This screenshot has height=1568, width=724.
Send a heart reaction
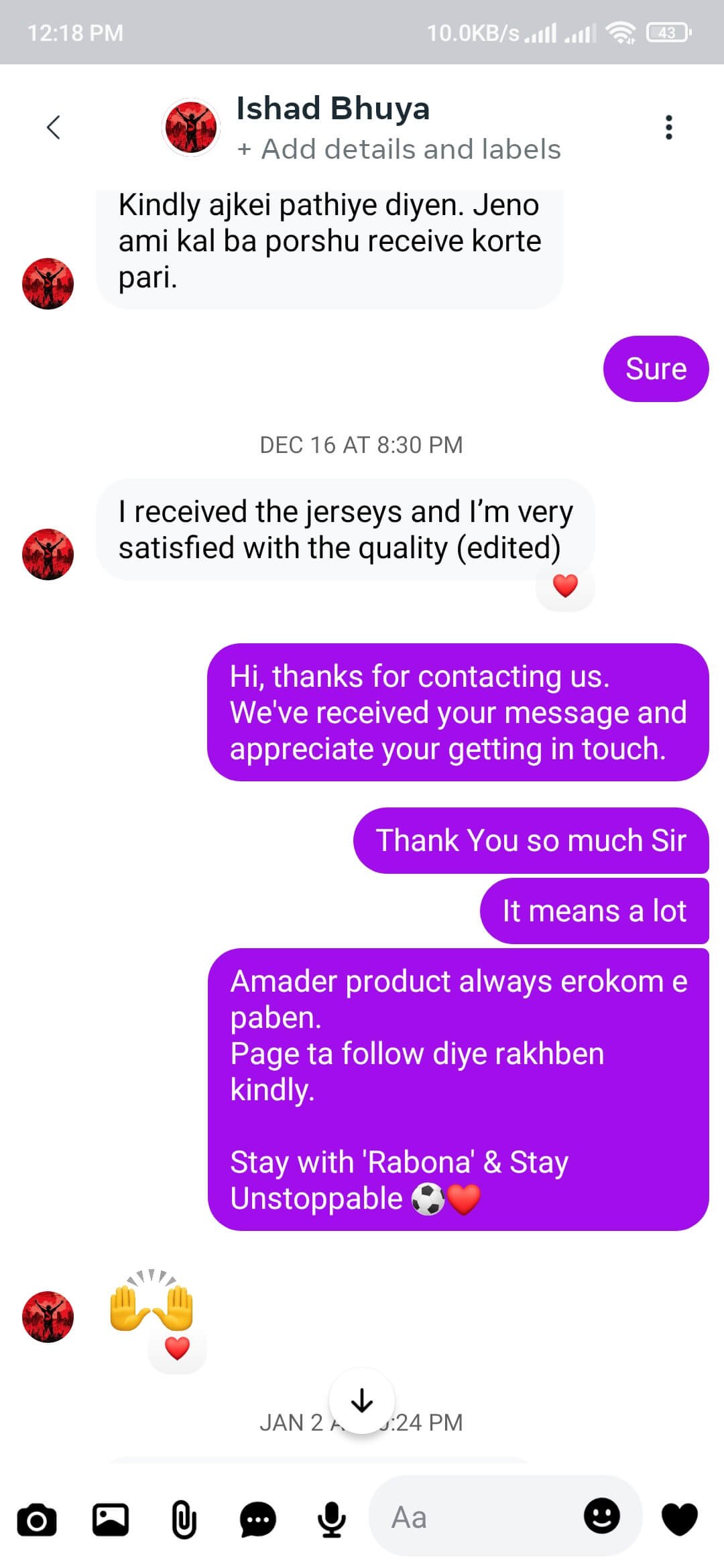679,1518
